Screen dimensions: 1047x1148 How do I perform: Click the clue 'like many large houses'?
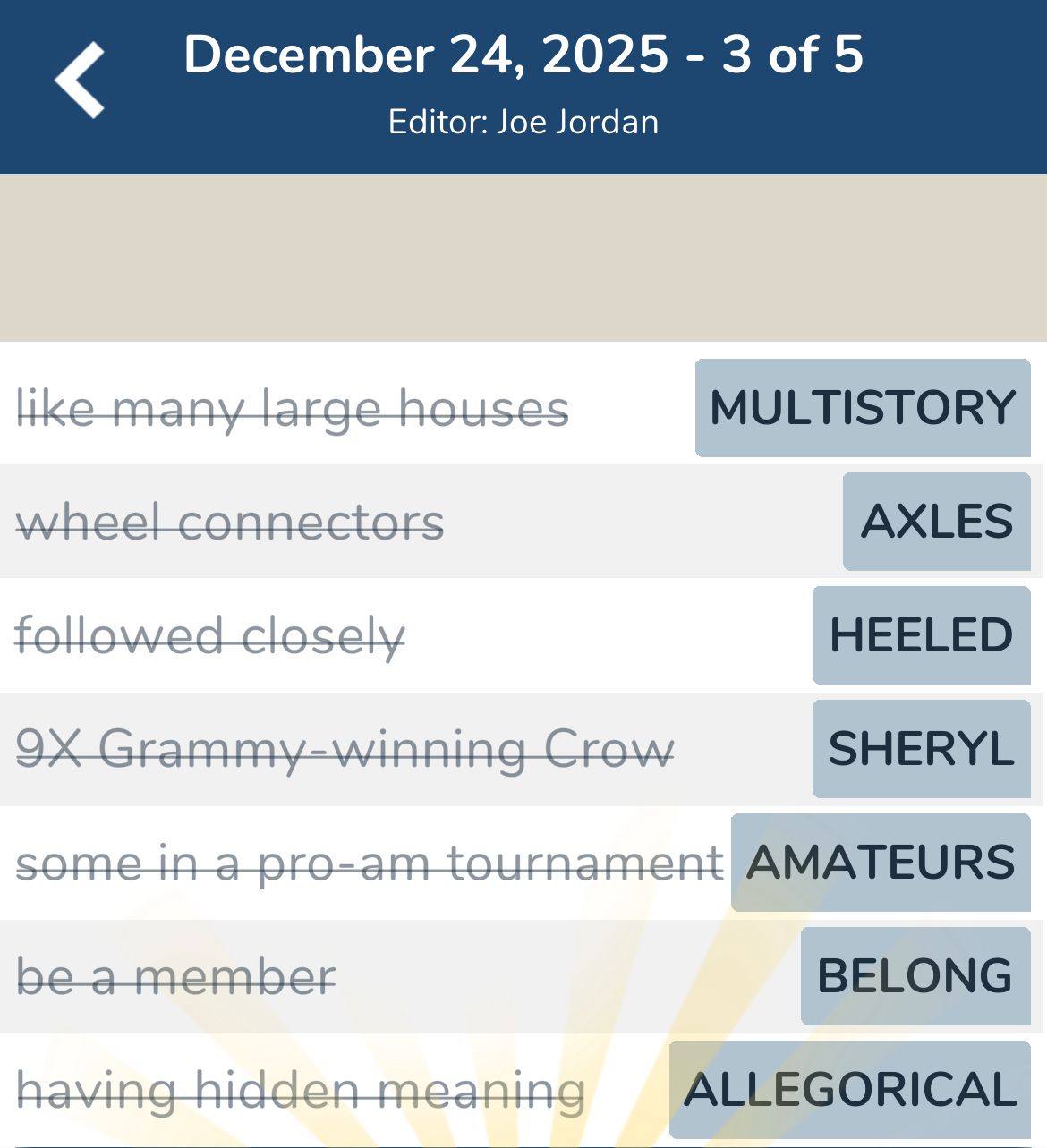click(292, 408)
